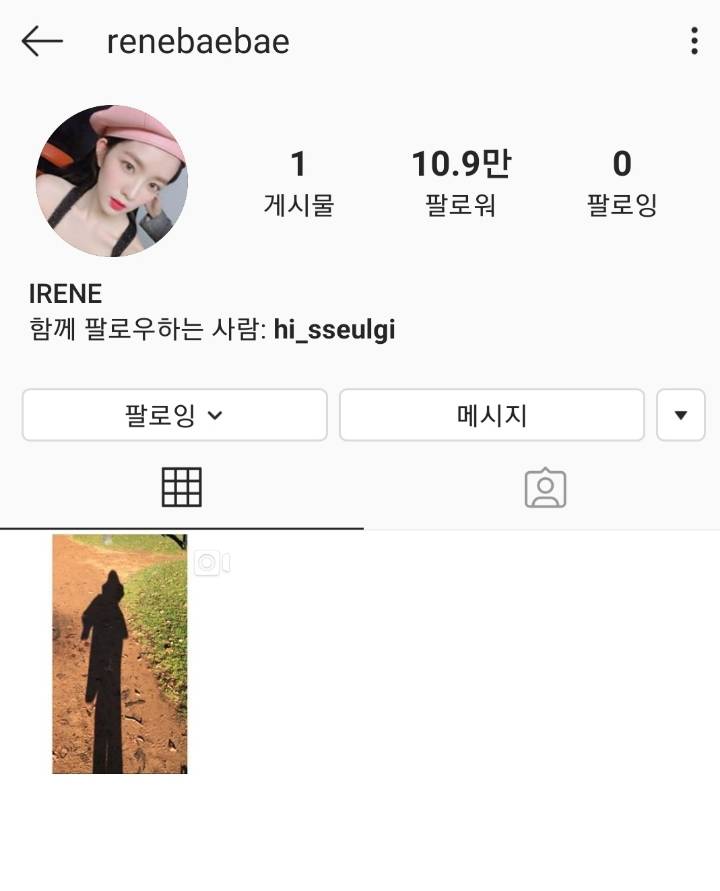This screenshot has height=891, width=720.
Task: Open the 팔로잉 list showing 0 following
Action: [x=621, y=183]
